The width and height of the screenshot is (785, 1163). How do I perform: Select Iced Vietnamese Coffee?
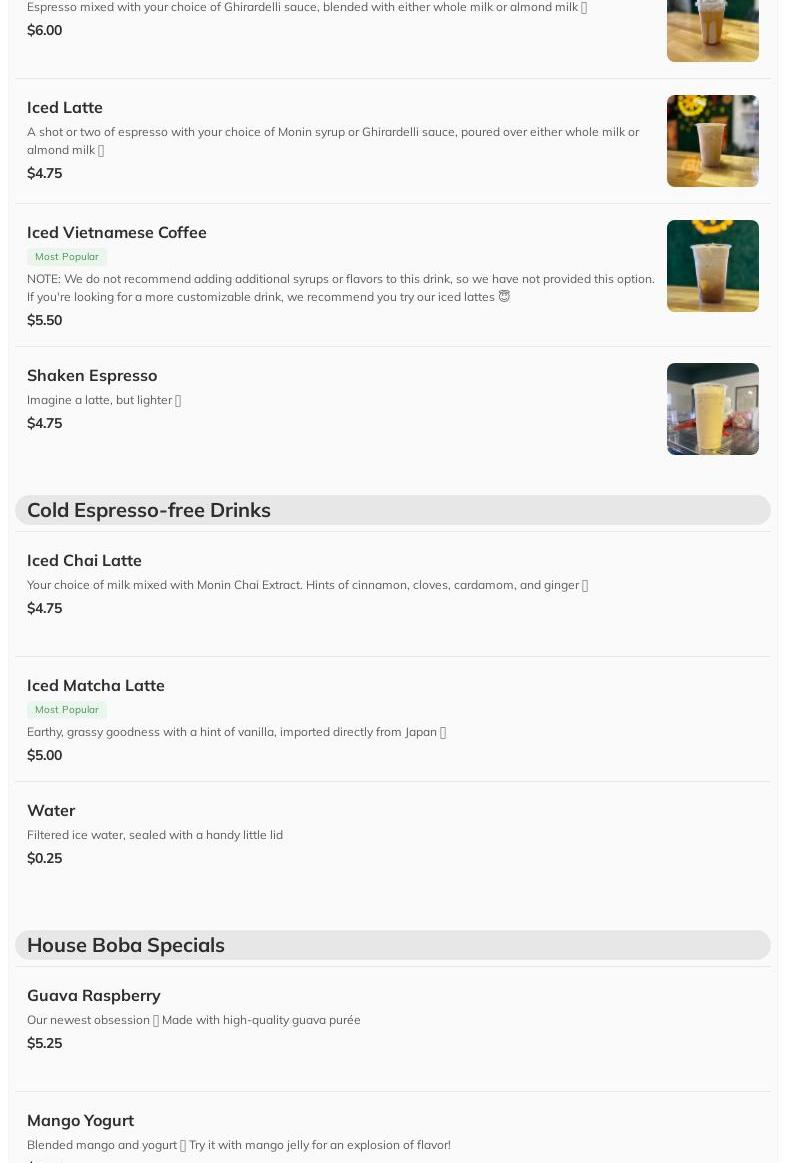click(117, 233)
